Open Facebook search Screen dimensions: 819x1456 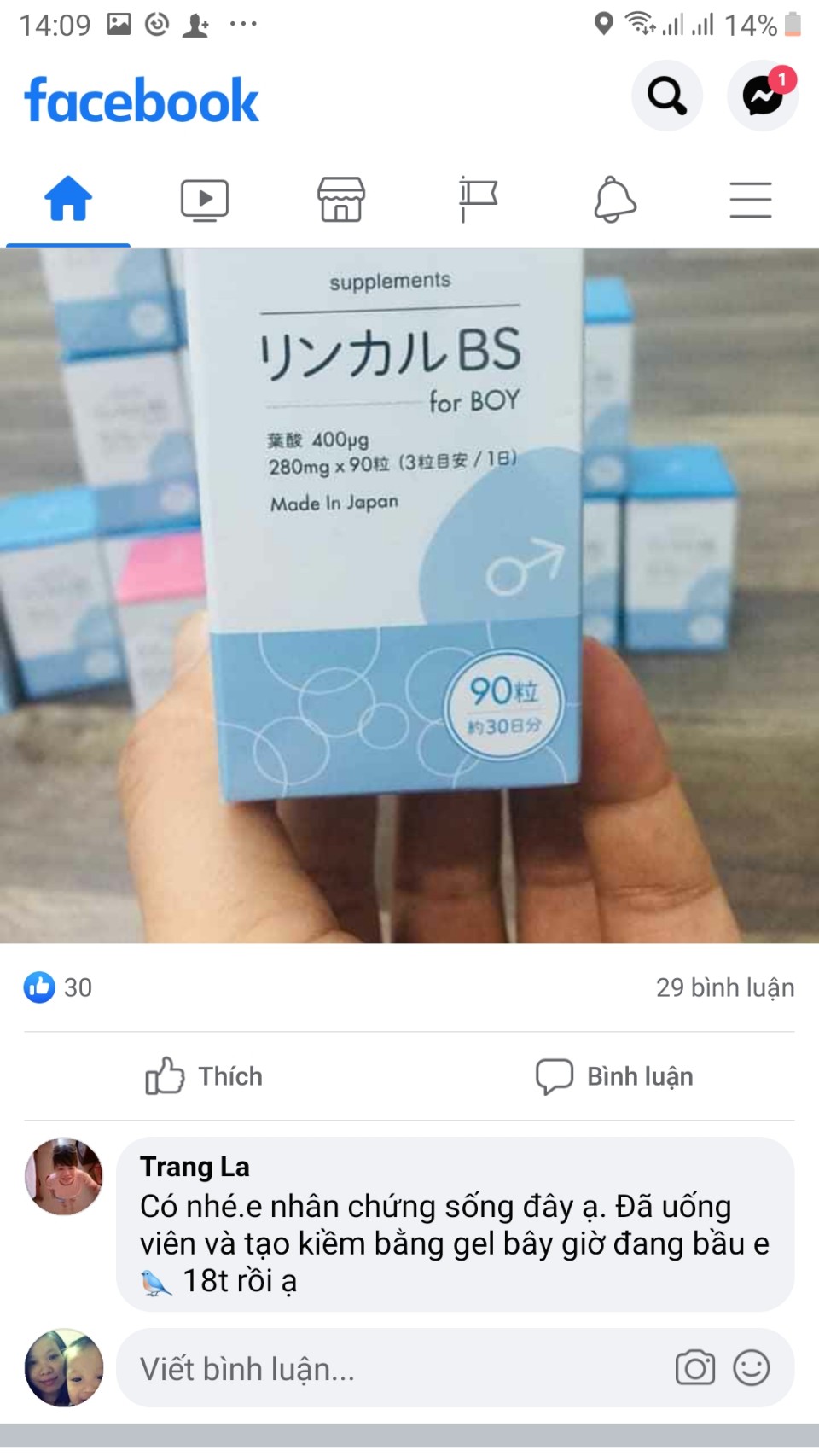[x=666, y=96]
